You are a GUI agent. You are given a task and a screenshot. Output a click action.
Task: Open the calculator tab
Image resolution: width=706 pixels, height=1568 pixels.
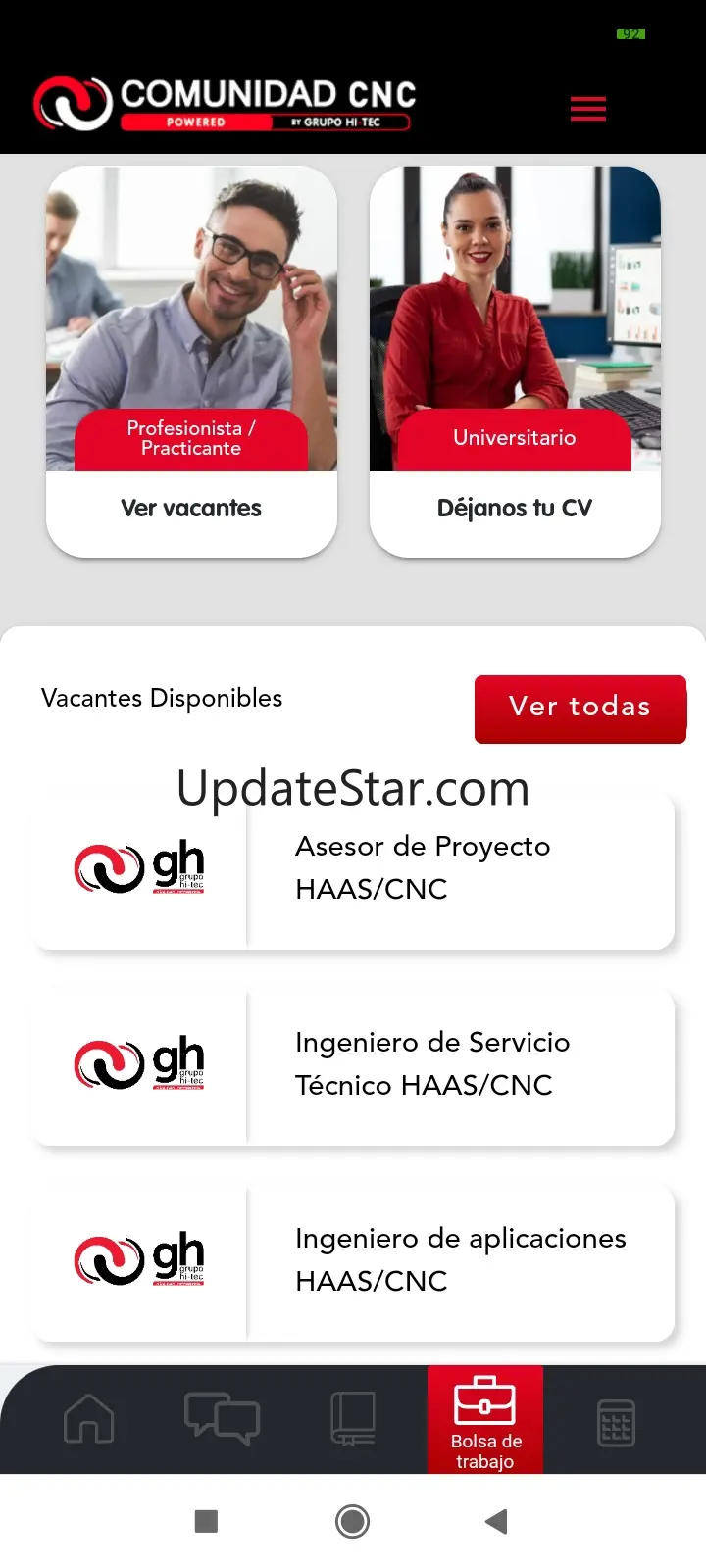[616, 1422]
